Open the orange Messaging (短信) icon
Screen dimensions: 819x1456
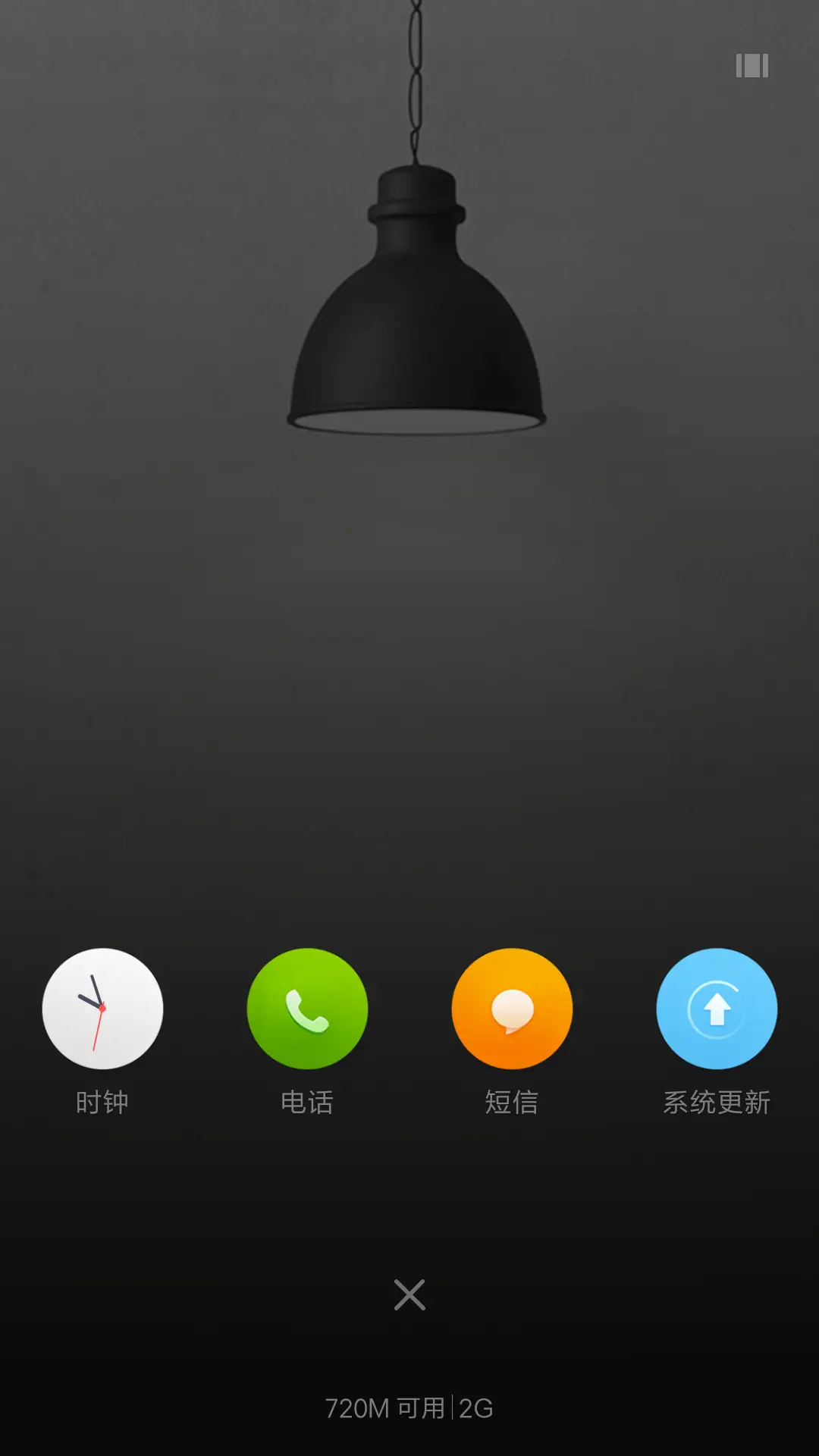[512, 1009]
